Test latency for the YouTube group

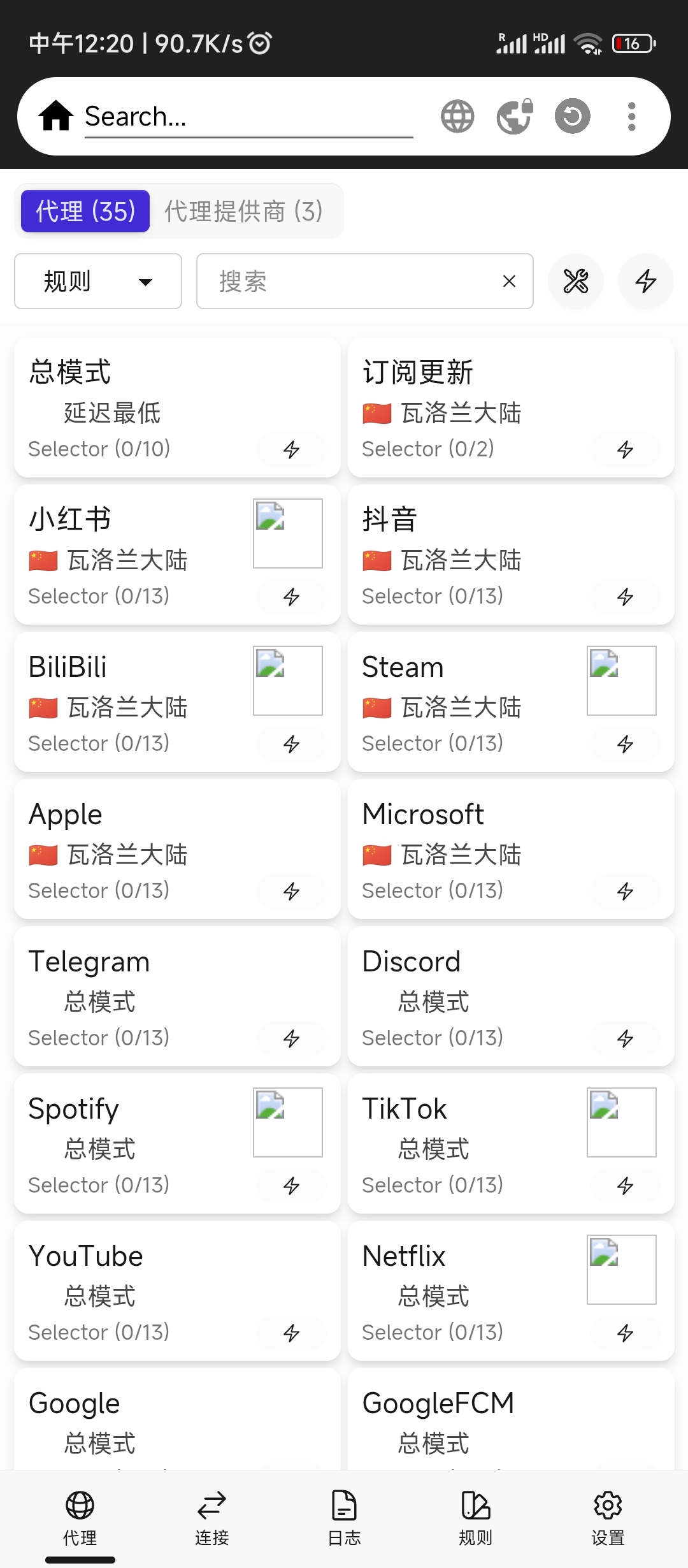[x=291, y=1333]
